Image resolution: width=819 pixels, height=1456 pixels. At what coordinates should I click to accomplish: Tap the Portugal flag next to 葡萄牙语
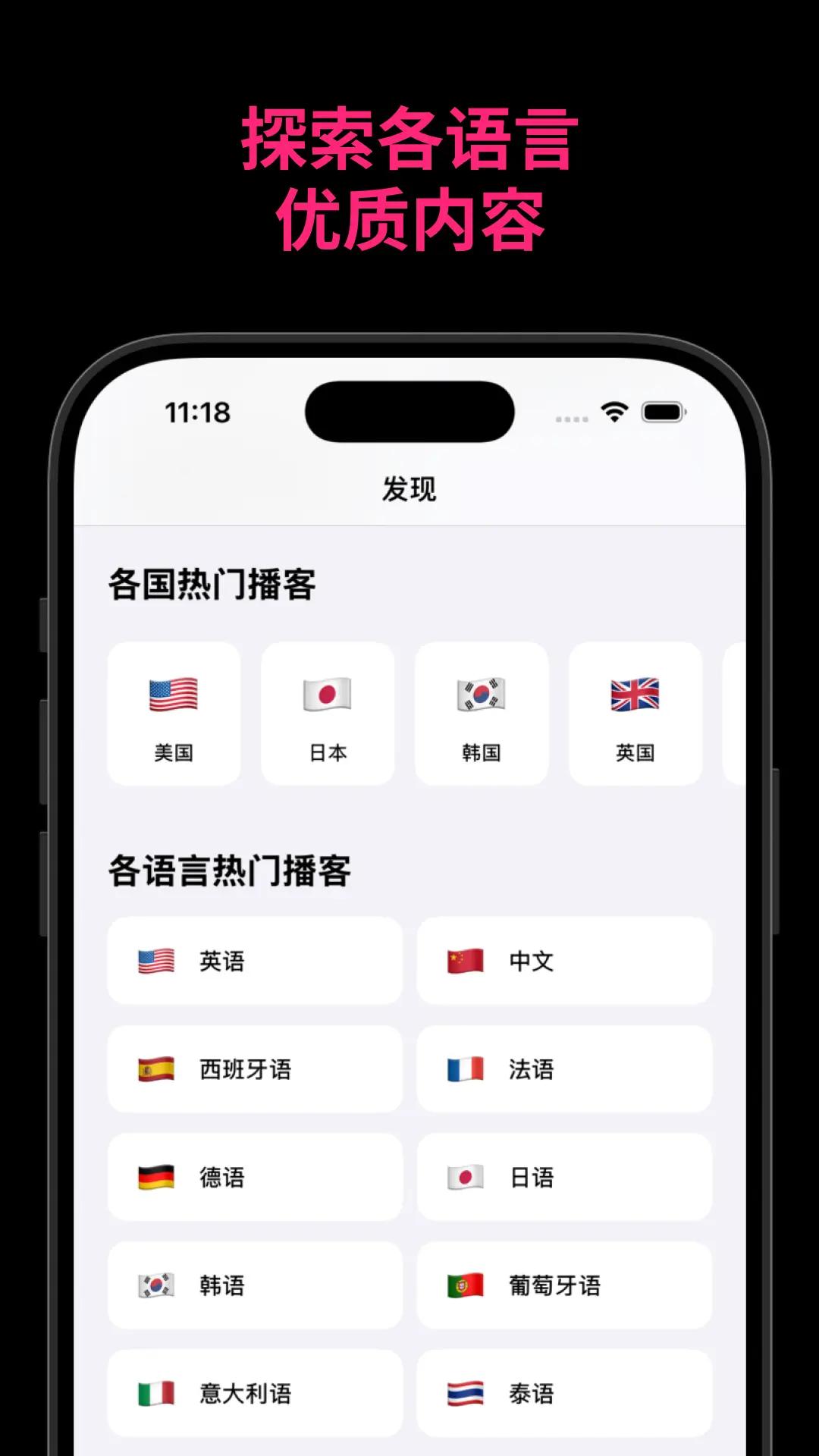tap(464, 1285)
